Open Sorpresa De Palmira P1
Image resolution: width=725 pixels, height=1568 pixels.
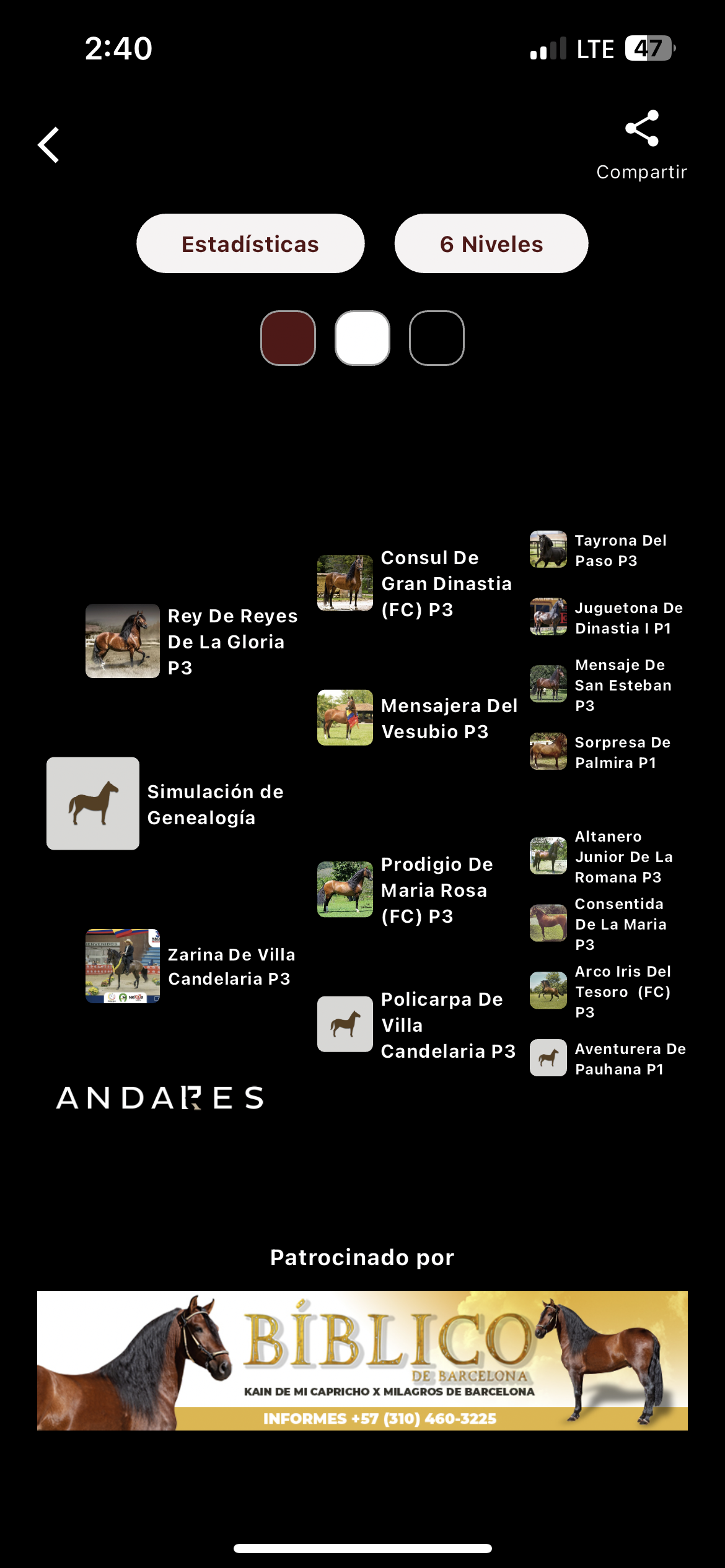[x=600, y=752]
